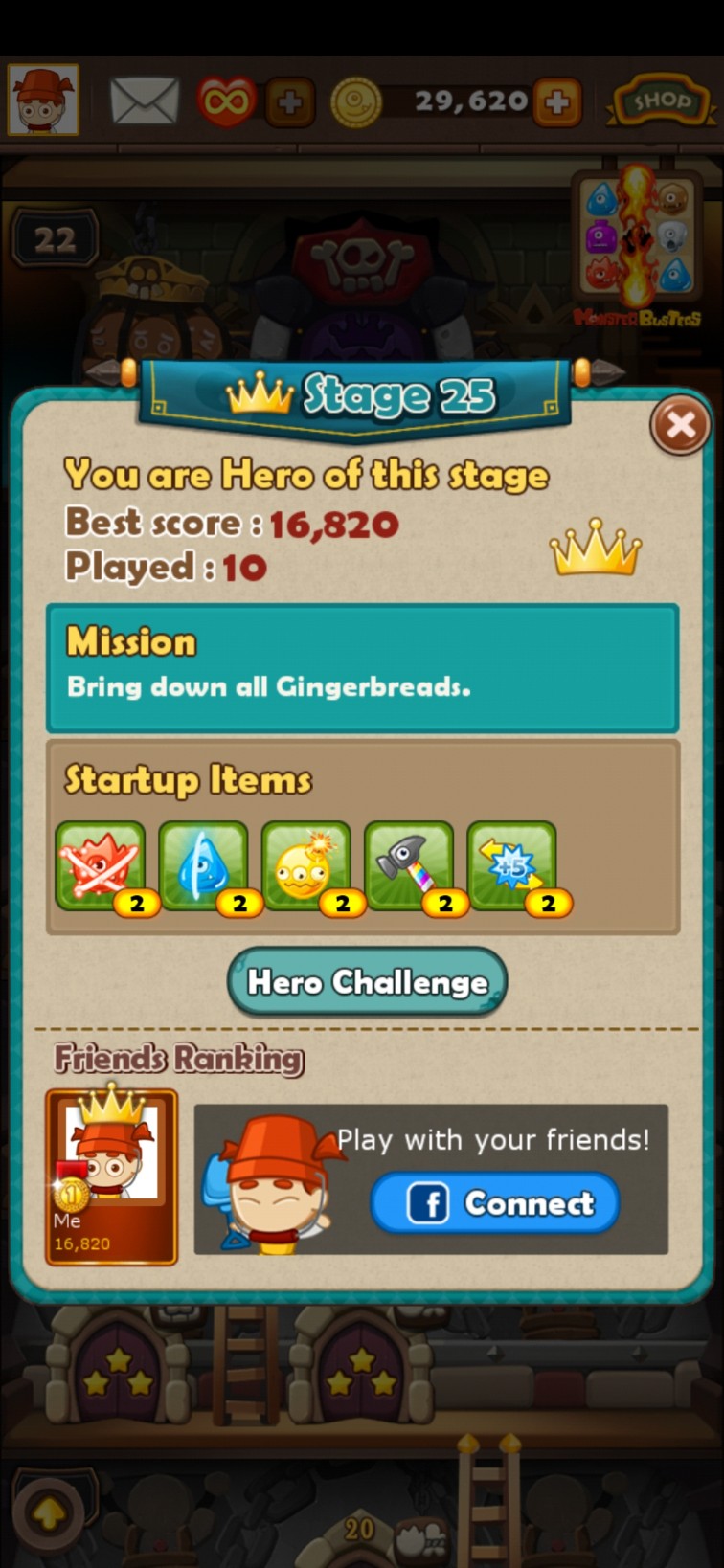Start the Hero Challenge
This screenshot has width=724, height=1568.
point(367,981)
